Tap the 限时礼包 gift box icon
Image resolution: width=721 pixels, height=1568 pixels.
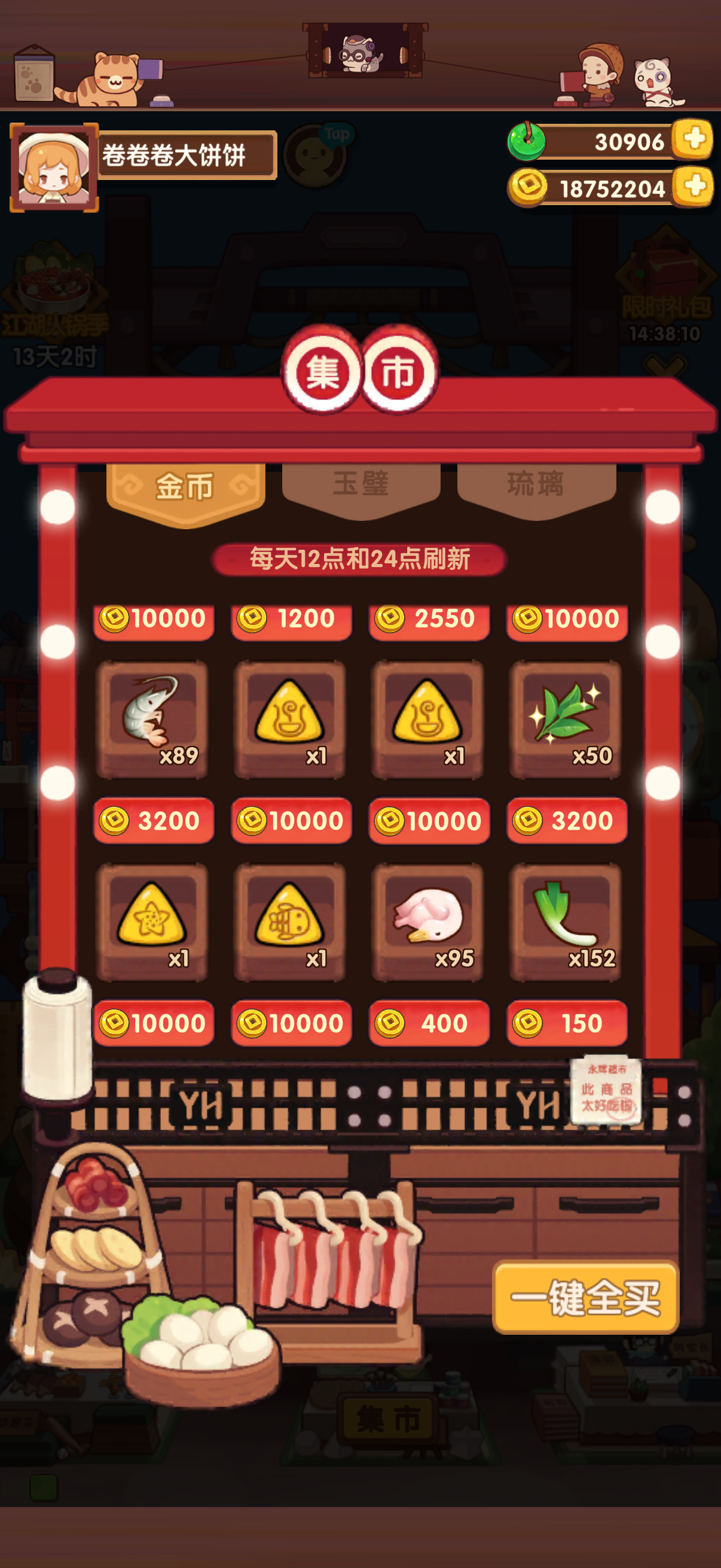(x=664, y=275)
